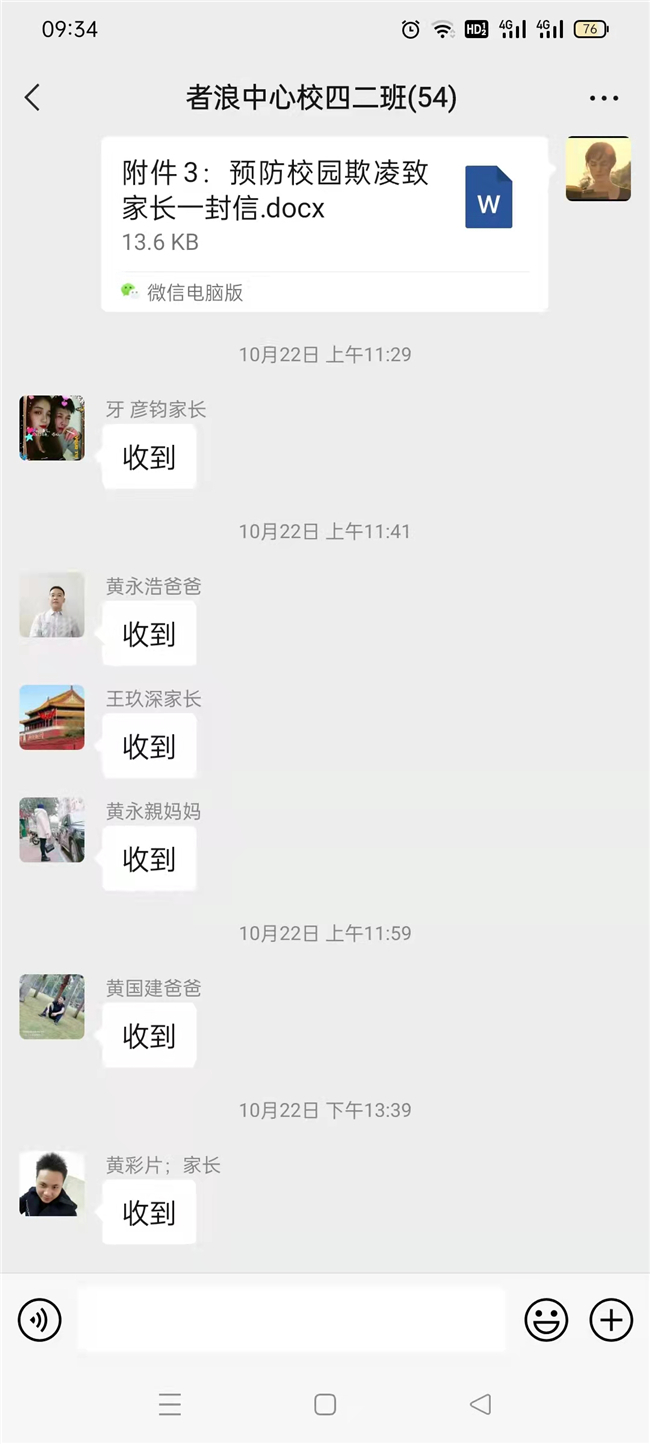
Task: View the file sender's profile avatar
Action: click(598, 169)
